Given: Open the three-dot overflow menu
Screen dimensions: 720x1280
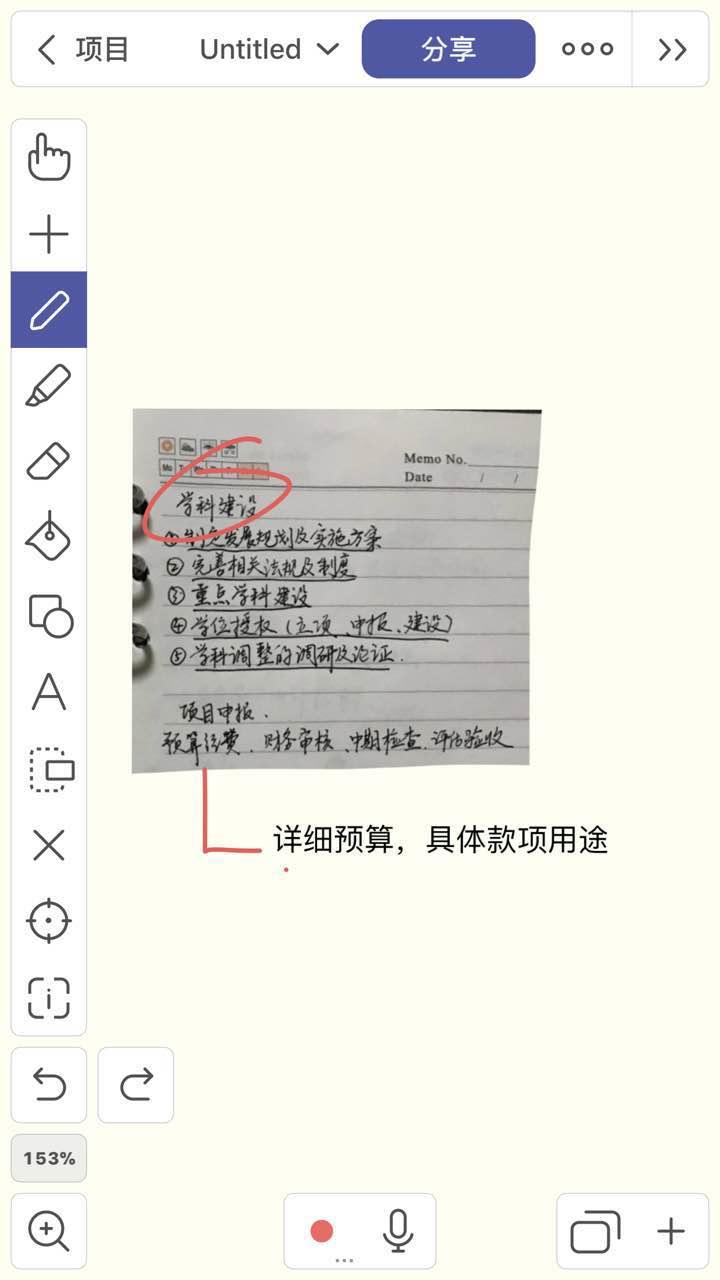Looking at the screenshot, I should click(587, 49).
